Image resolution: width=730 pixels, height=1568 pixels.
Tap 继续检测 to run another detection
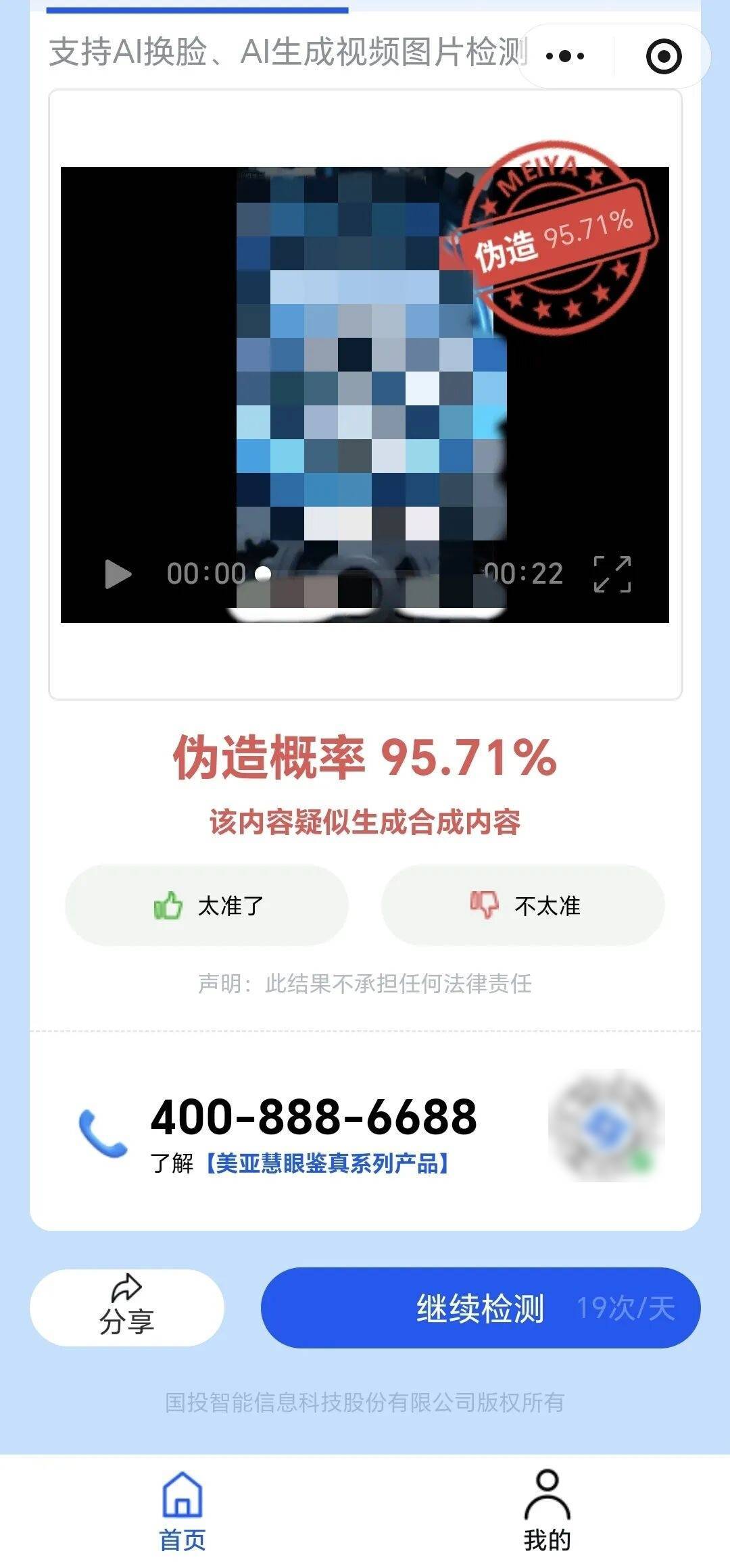click(x=480, y=1308)
